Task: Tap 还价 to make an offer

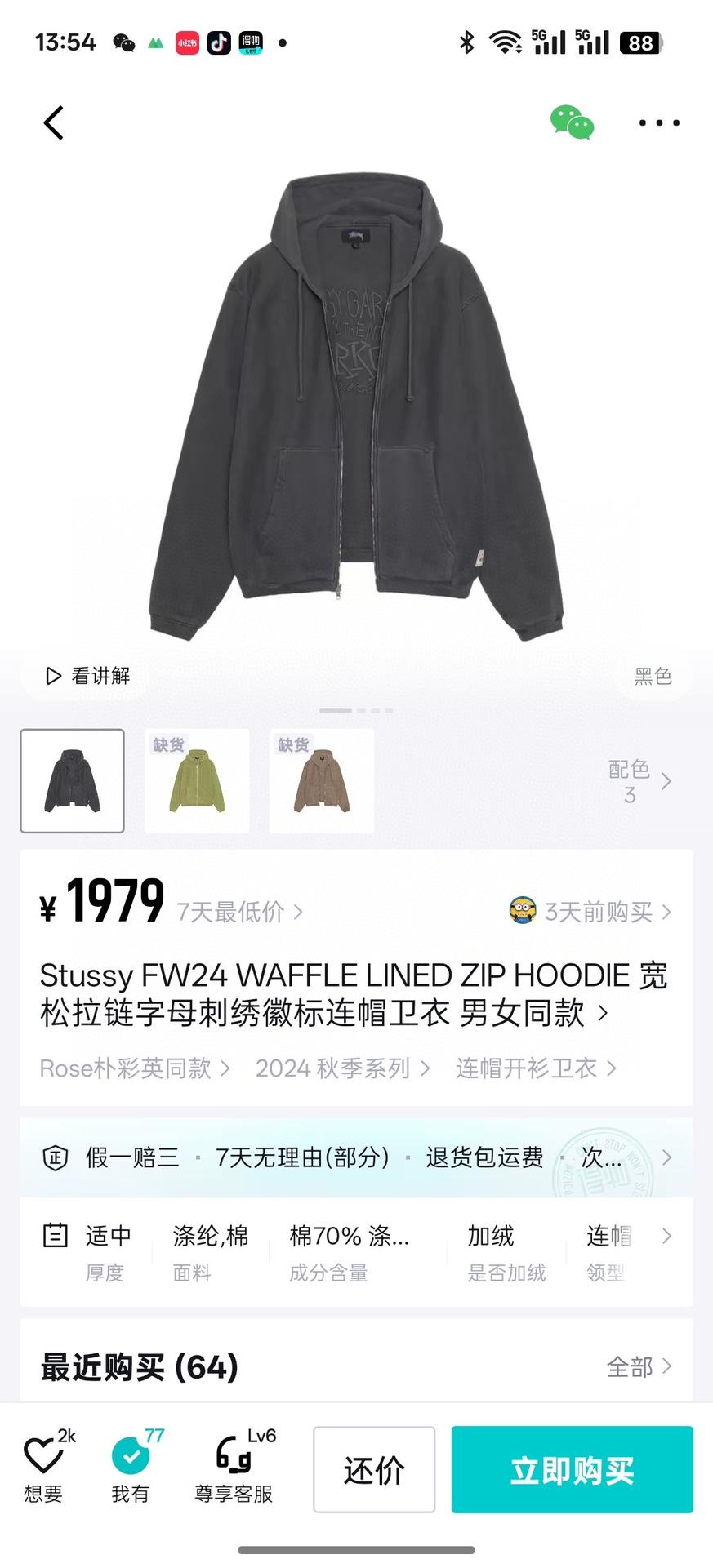Action: coord(374,1470)
